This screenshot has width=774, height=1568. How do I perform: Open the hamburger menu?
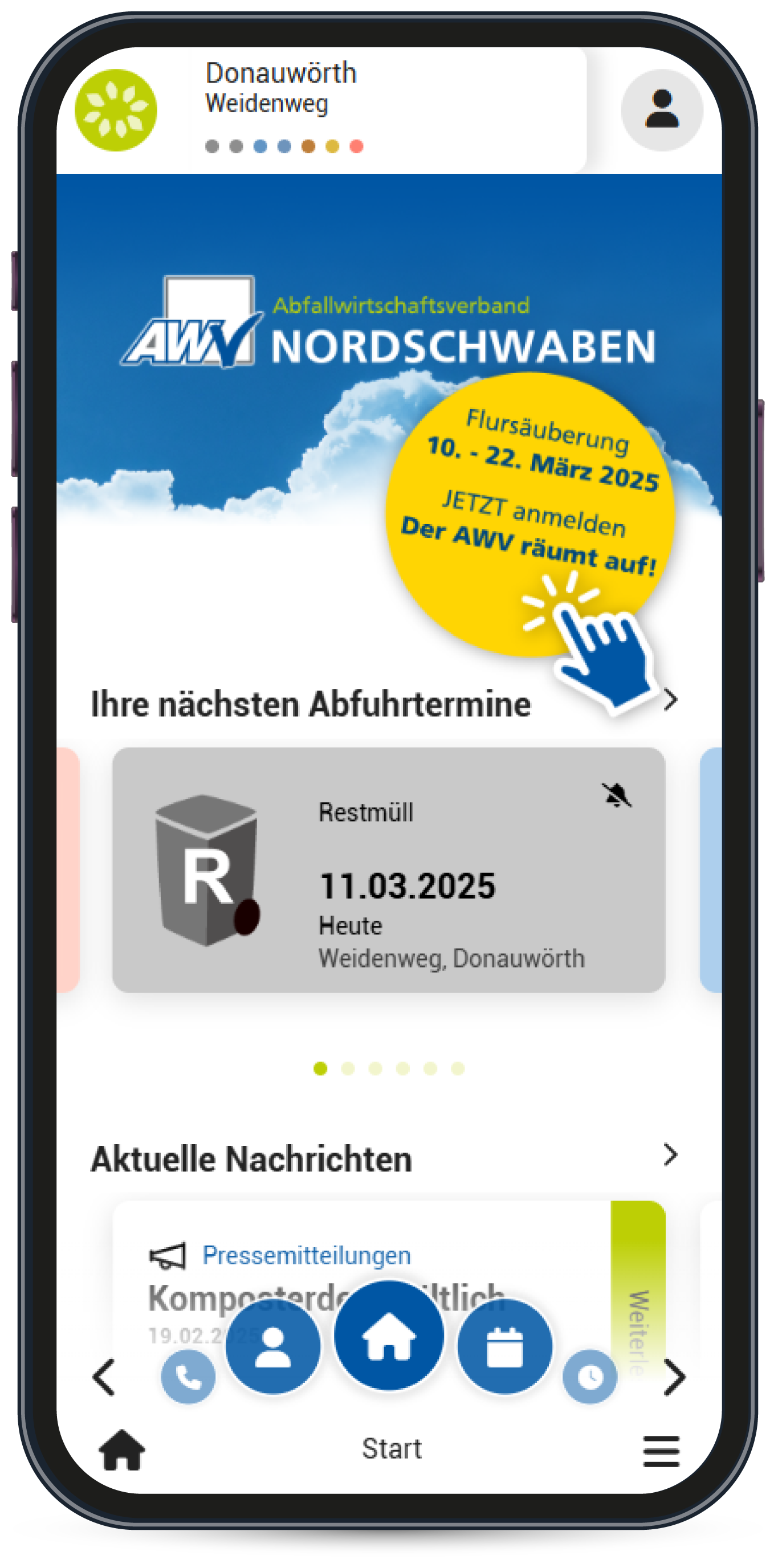(x=661, y=1451)
